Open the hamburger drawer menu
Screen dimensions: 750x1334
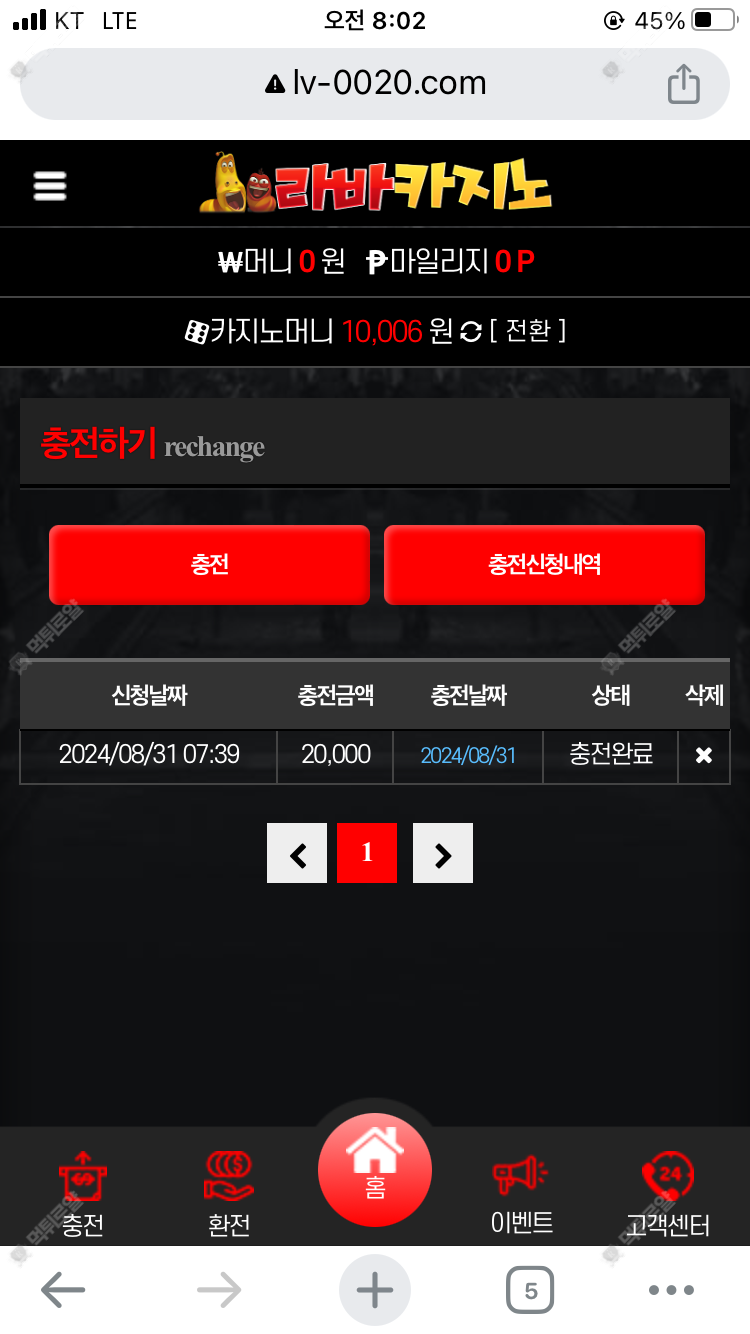[x=49, y=185]
